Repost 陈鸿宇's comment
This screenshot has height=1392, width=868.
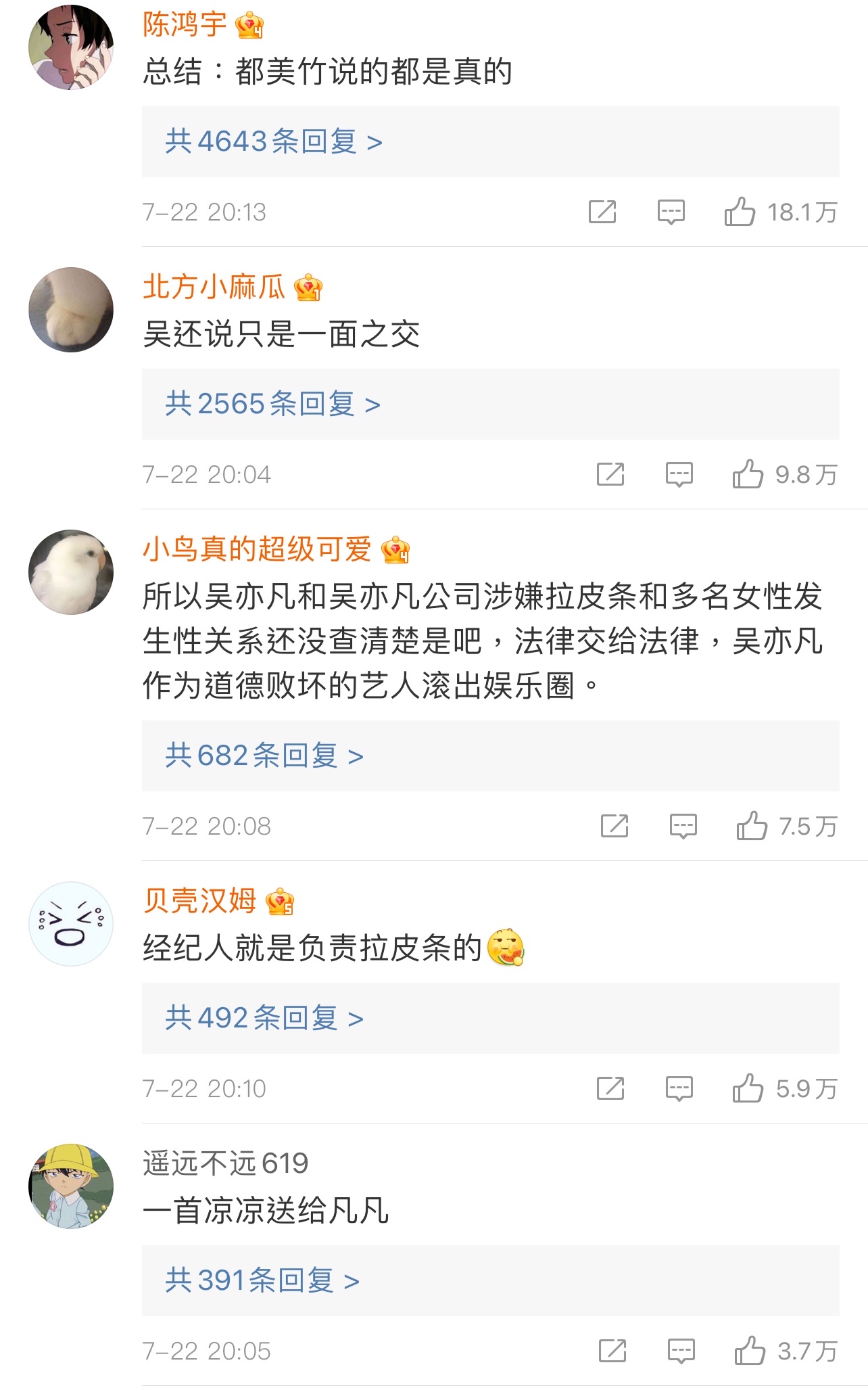[x=602, y=212]
